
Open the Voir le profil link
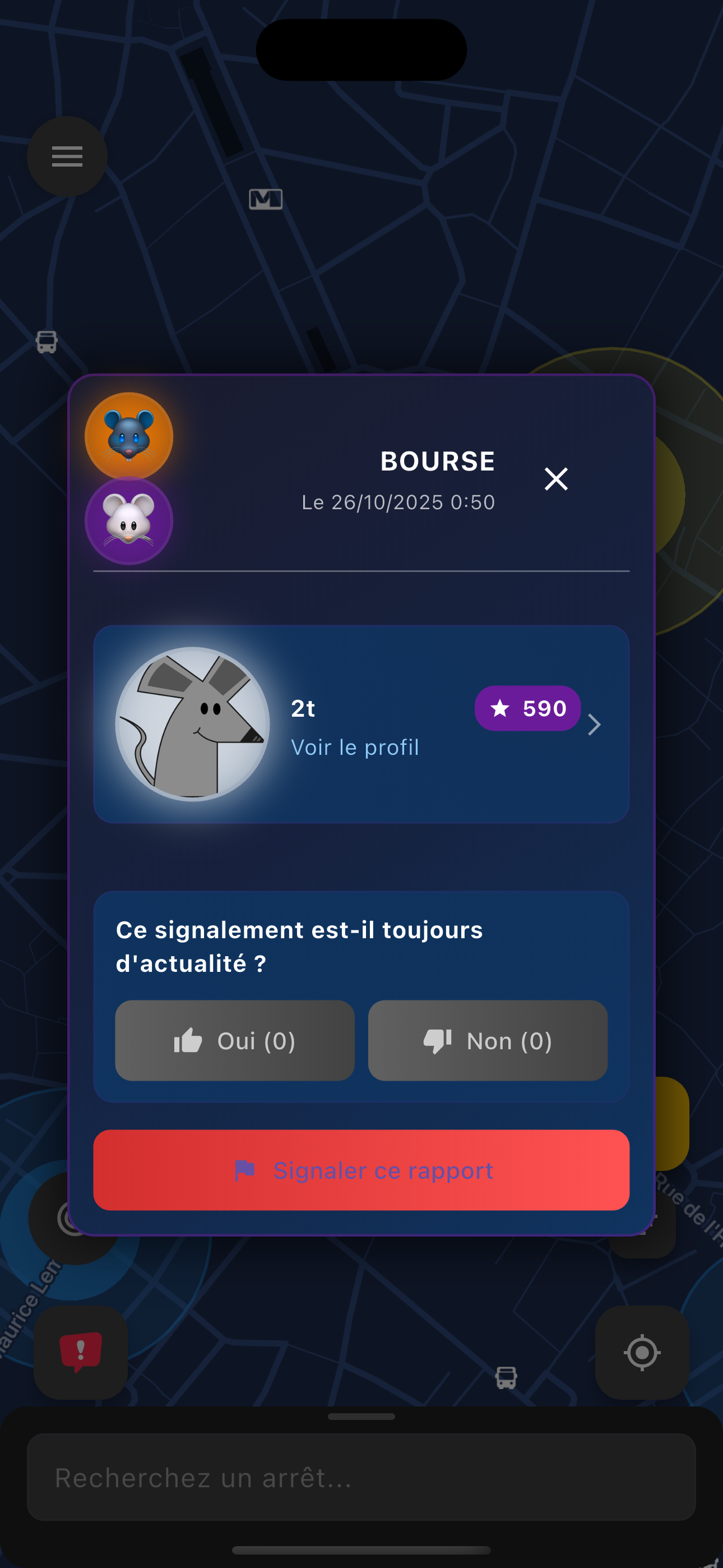pos(355,747)
